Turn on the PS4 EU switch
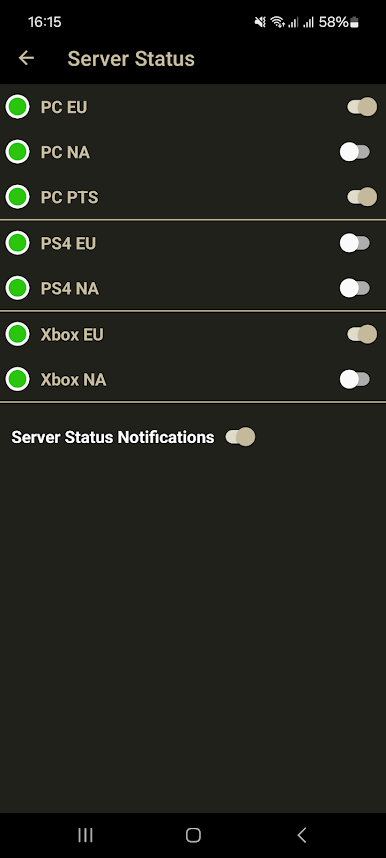Screen dimensions: 386x858 pos(355,243)
